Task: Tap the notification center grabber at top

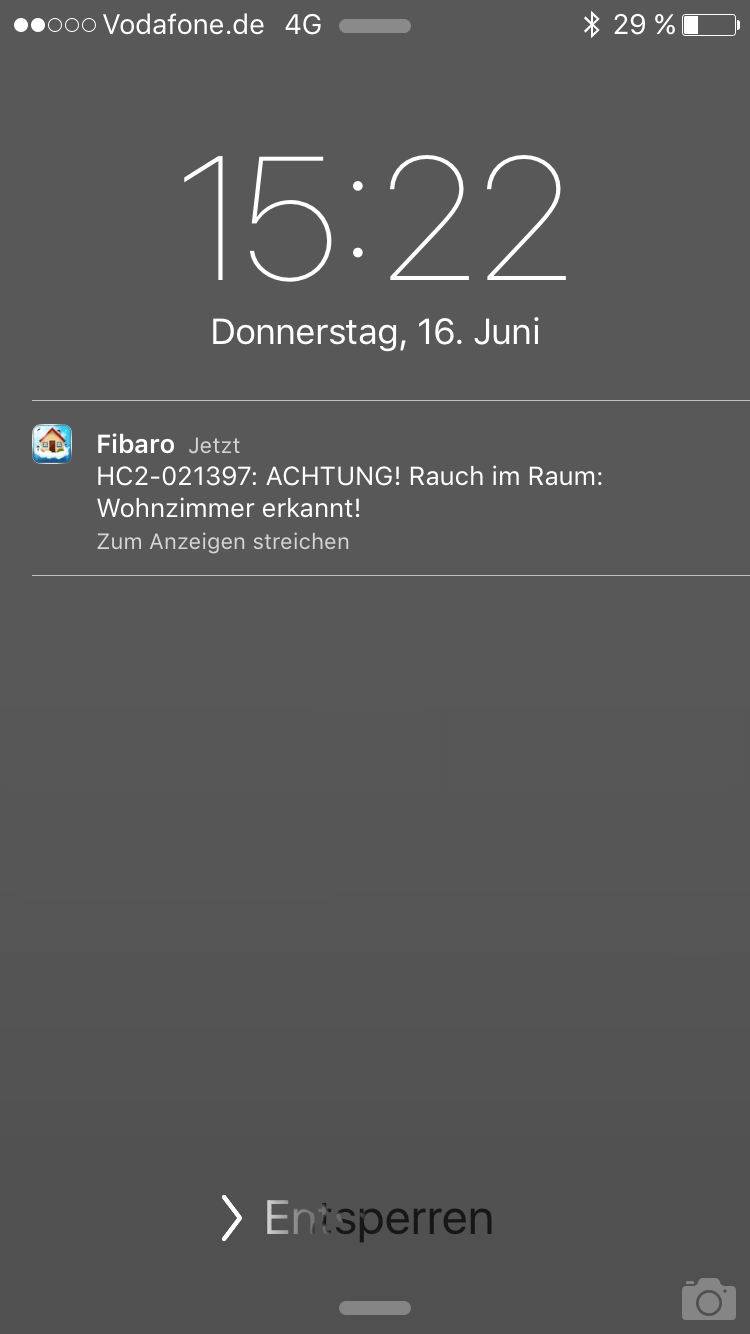Action: click(x=375, y=26)
